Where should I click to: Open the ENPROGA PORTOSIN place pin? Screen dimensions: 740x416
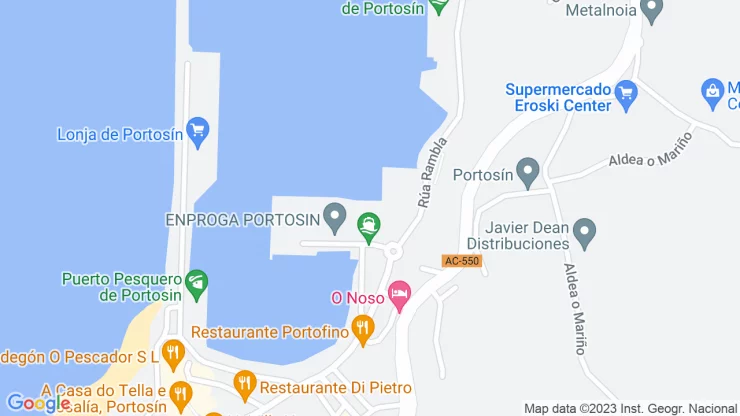pos(336,215)
